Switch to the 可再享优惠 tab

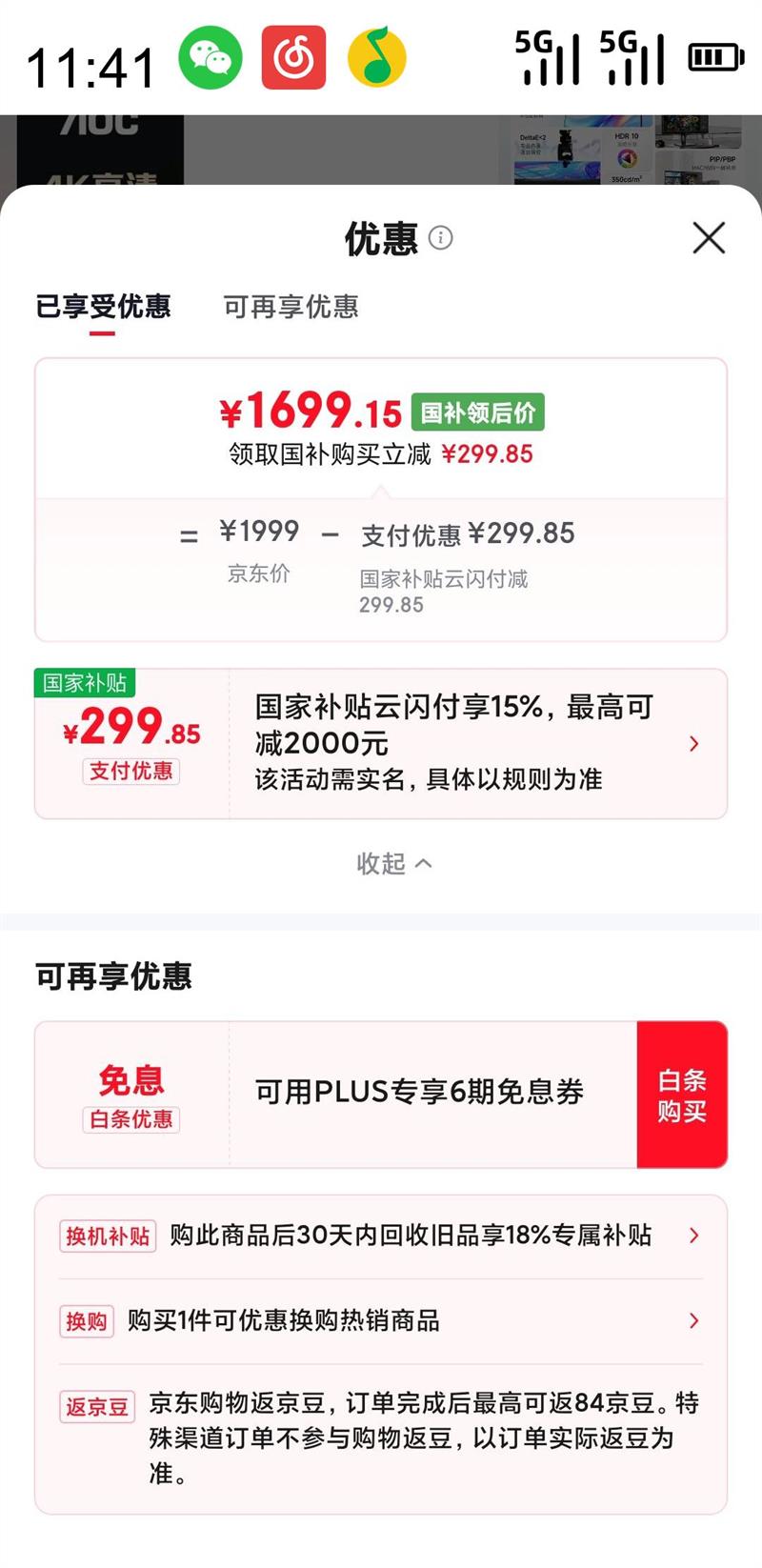(291, 308)
